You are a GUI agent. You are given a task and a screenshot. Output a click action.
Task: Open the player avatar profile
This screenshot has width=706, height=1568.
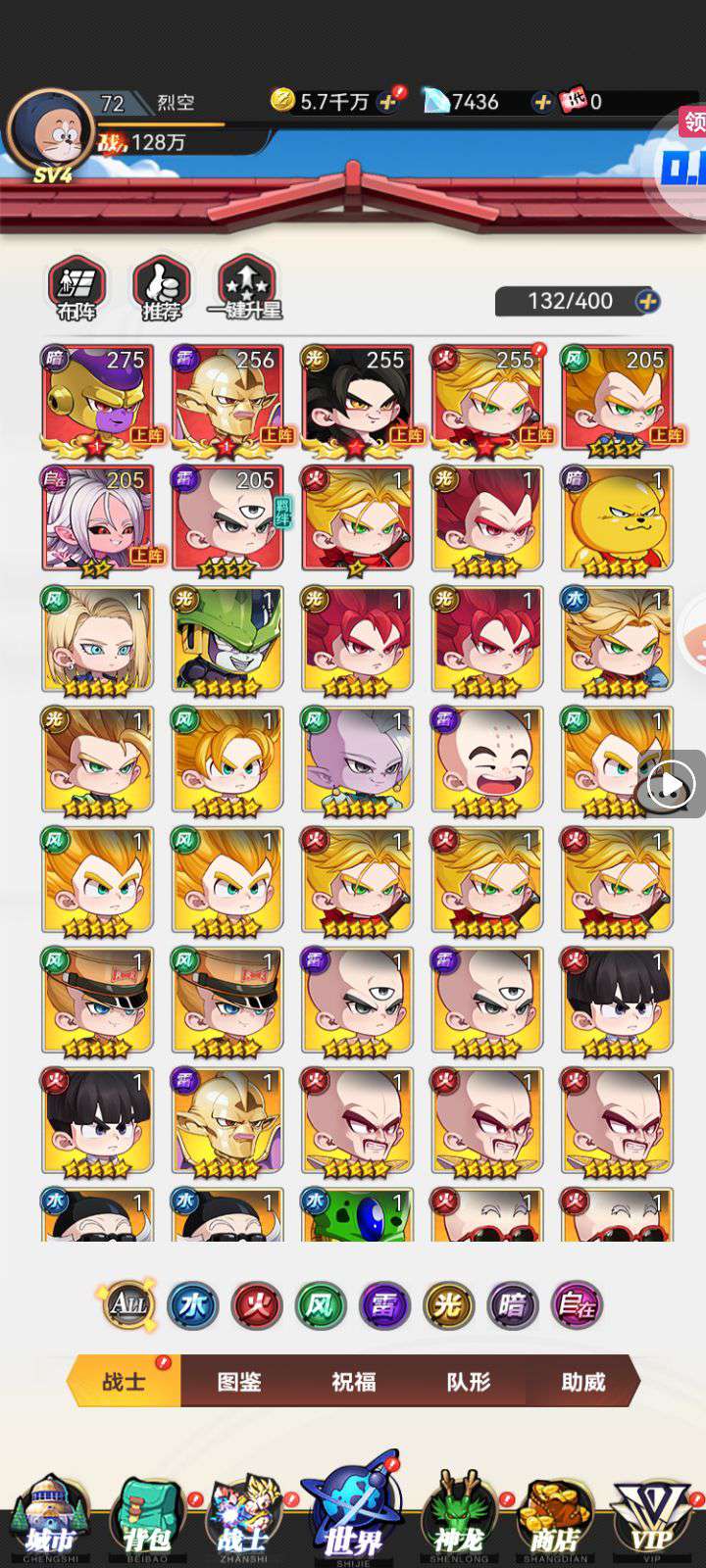click(49, 134)
